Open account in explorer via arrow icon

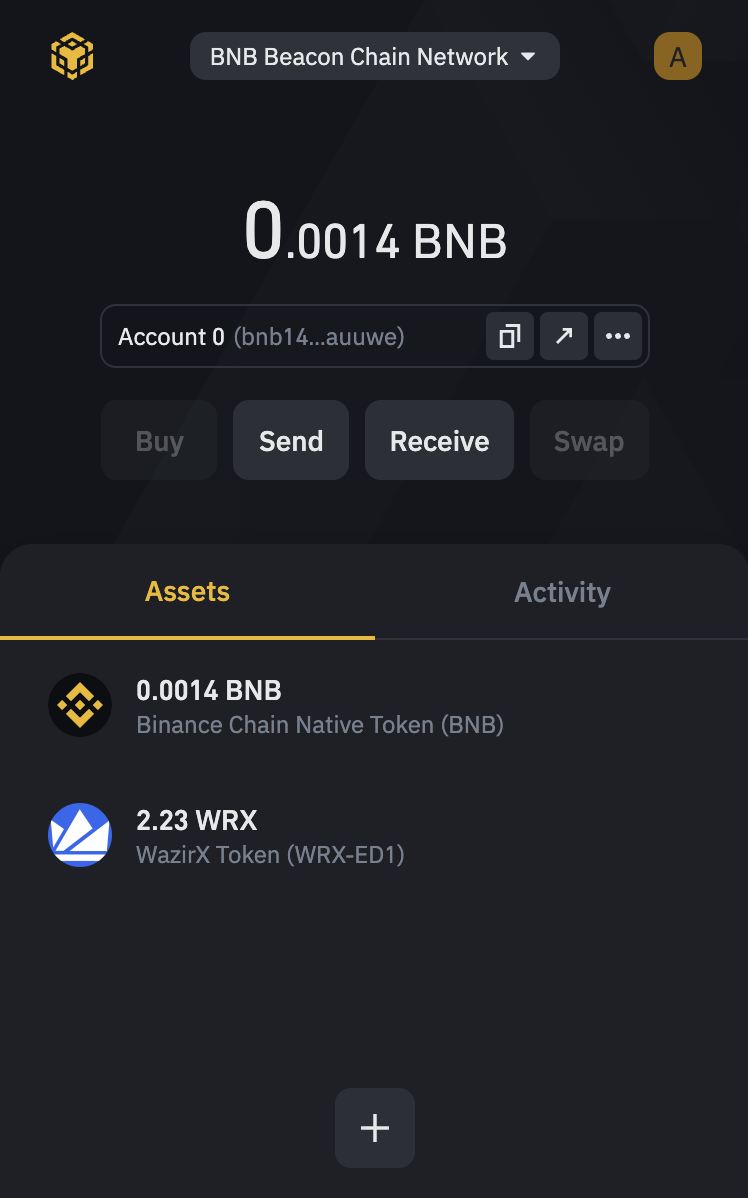pos(564,336)
